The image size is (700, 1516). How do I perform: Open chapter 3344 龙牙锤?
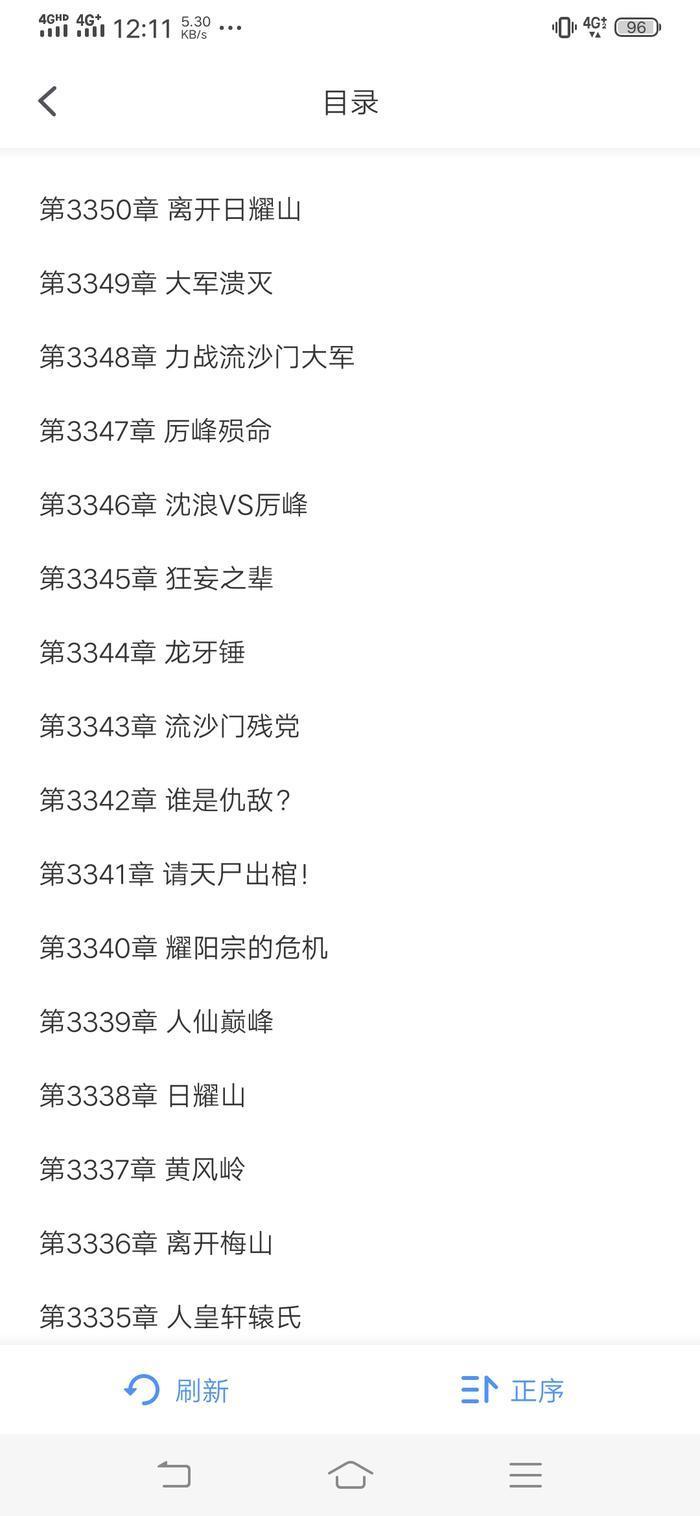pyautogui.click(x=142, y=653)
